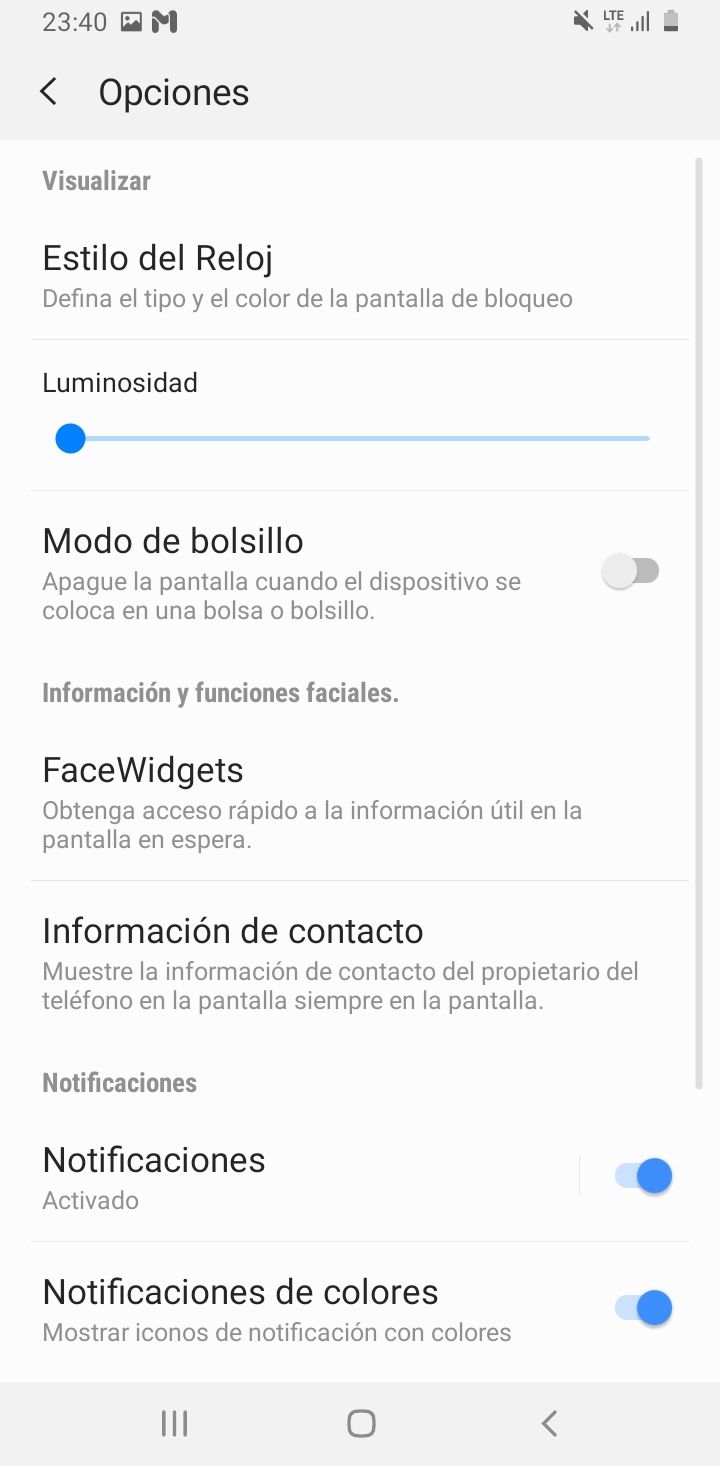The image size is (720, 1466).
Task: Tap the system home button
Action: click(x=361, y=1423)
